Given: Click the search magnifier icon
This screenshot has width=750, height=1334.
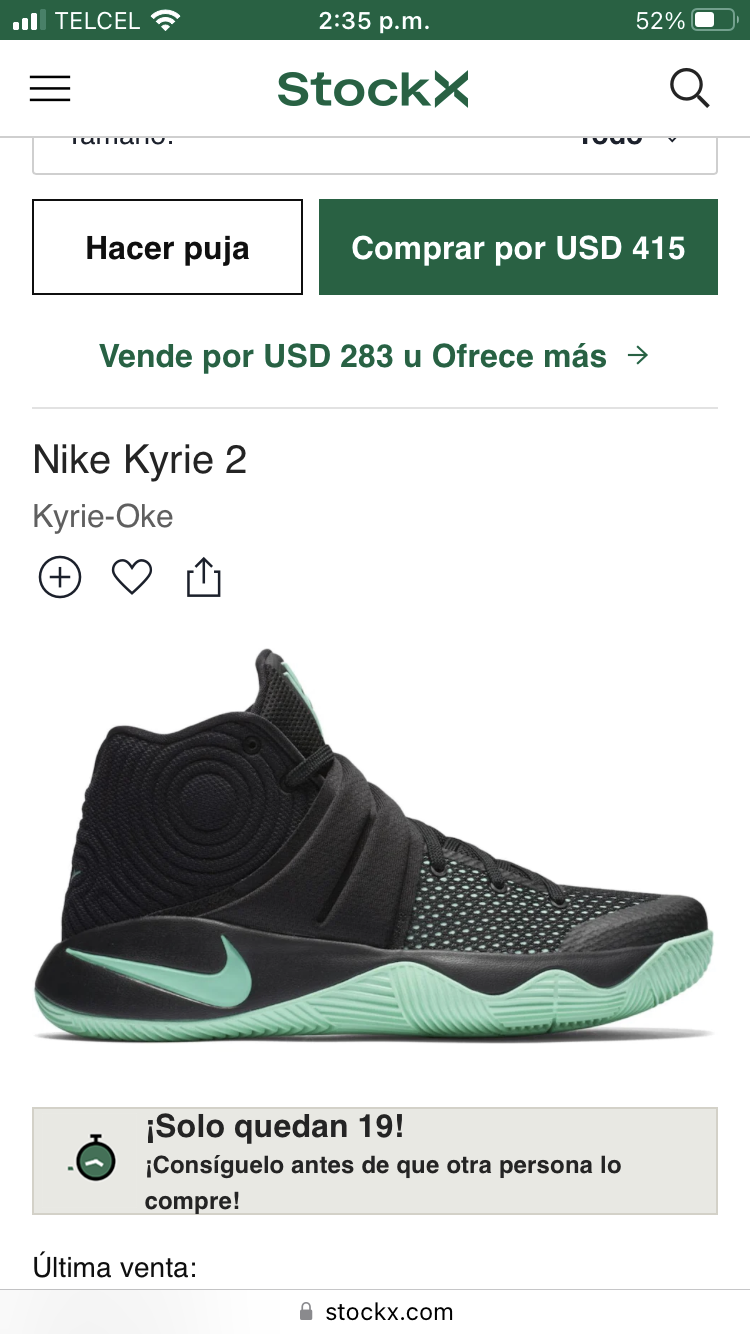Looking at the screenshot, I should [689, 88].
